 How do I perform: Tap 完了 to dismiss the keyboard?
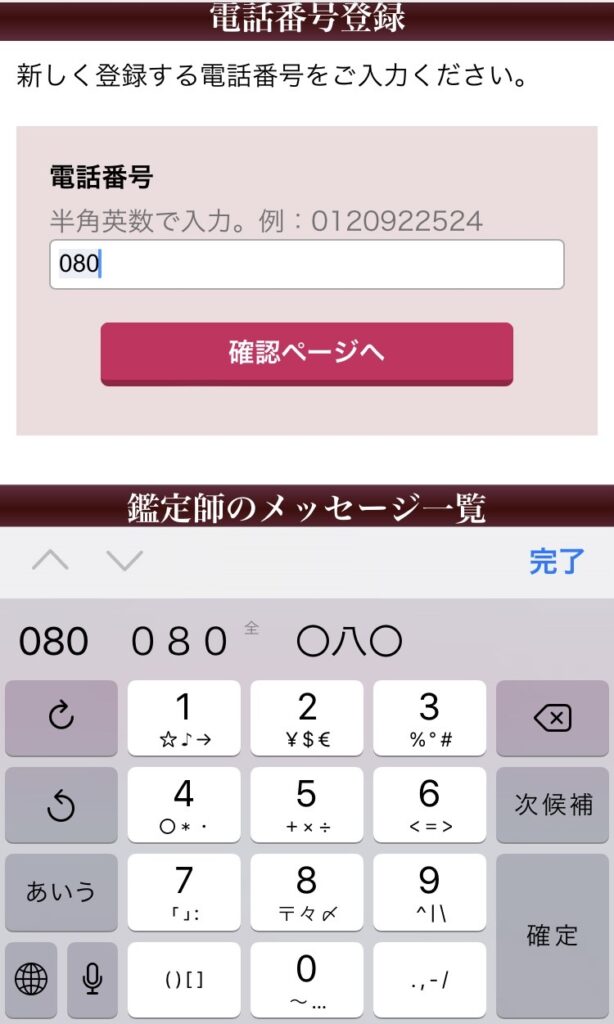click(x=556, y=561)
